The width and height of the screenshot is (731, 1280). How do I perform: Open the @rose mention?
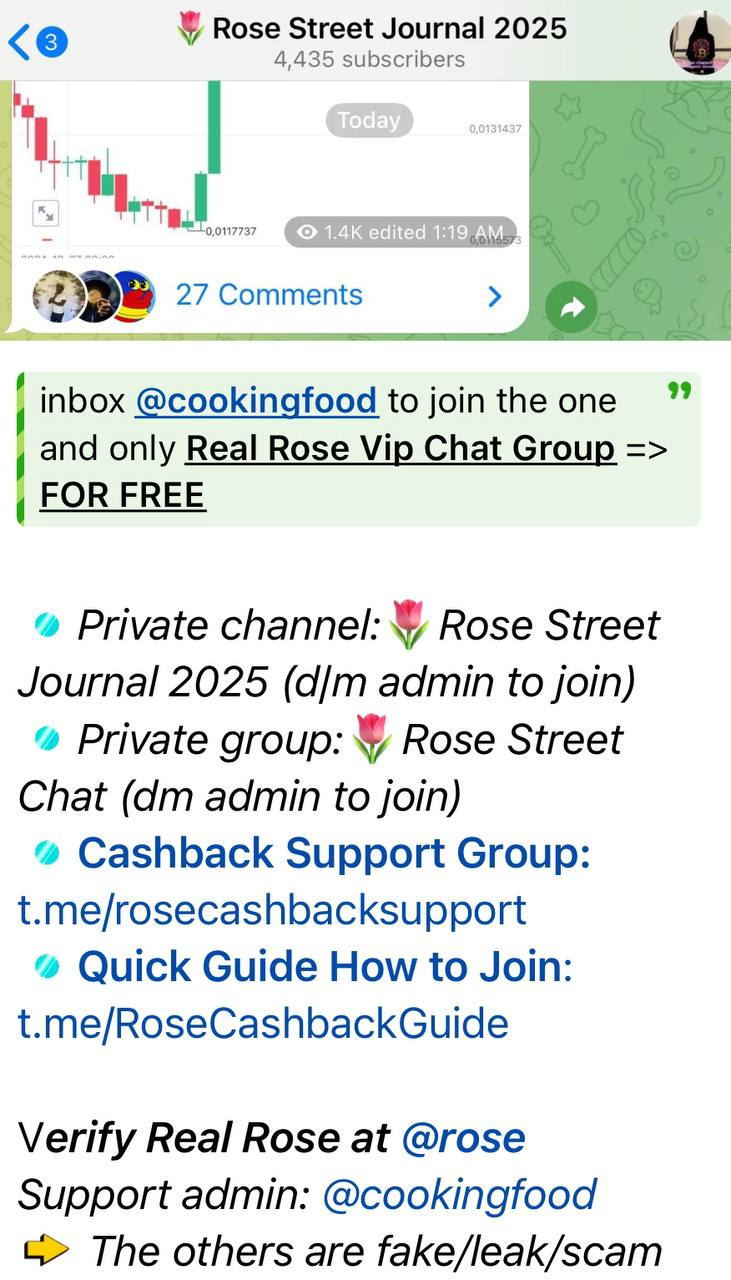[x=463, y=1137]
